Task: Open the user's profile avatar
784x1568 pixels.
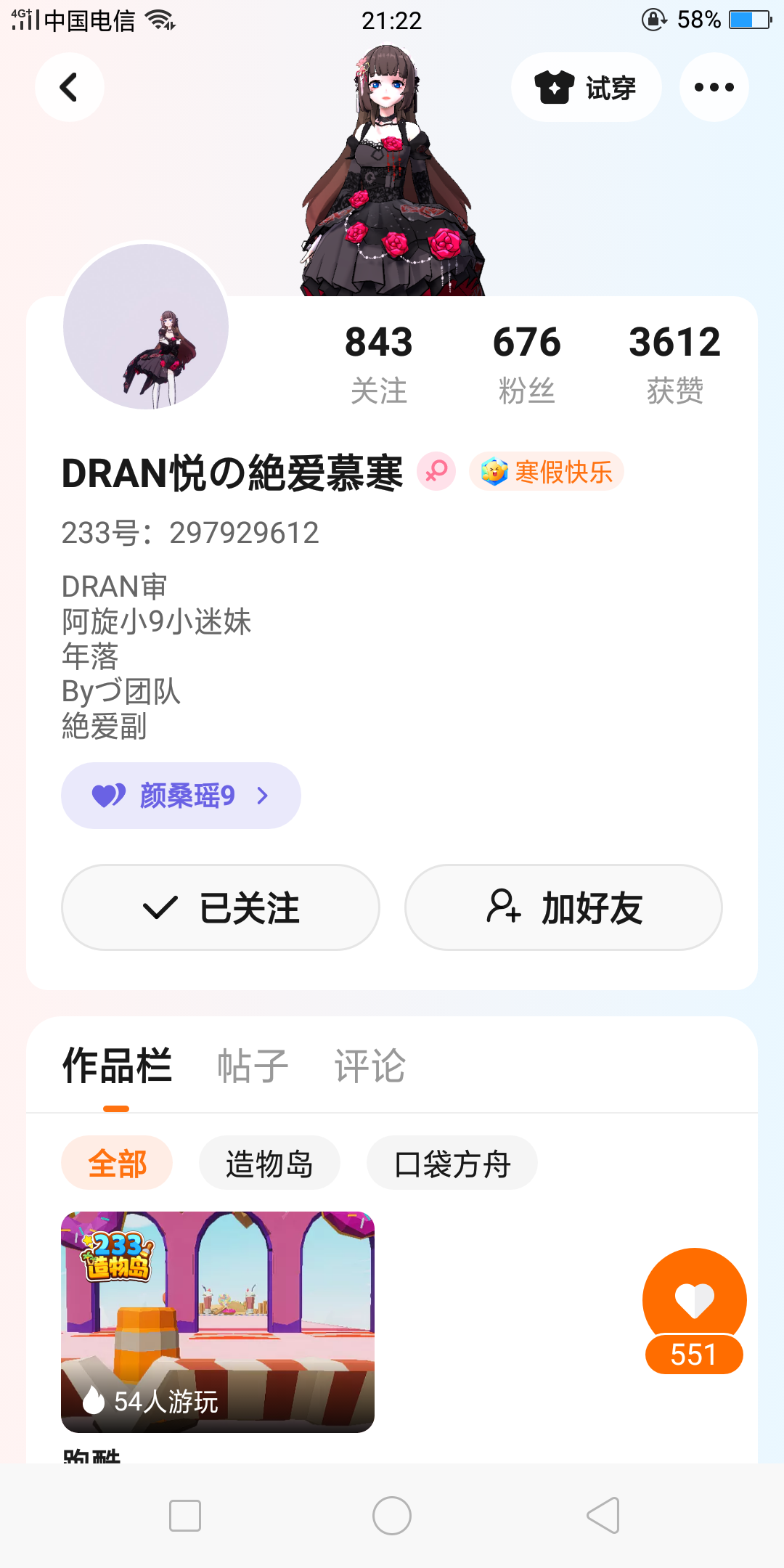Action: pyautogui.click(x=146, y=327)
